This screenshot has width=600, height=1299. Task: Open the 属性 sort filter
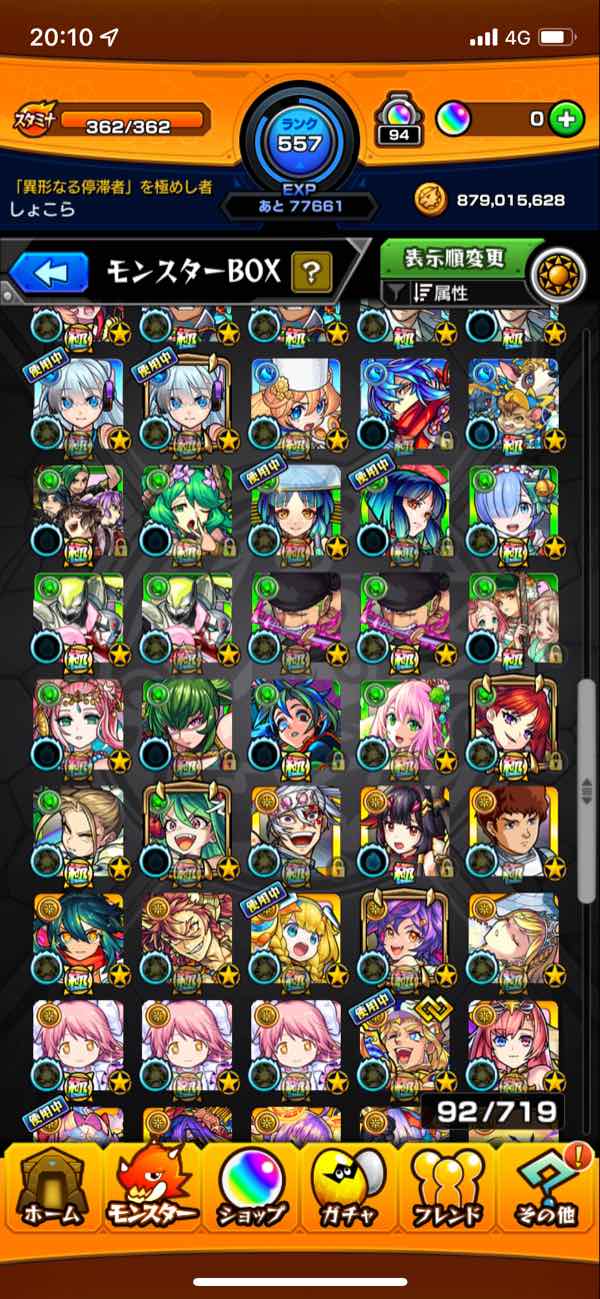click(440, 293)
